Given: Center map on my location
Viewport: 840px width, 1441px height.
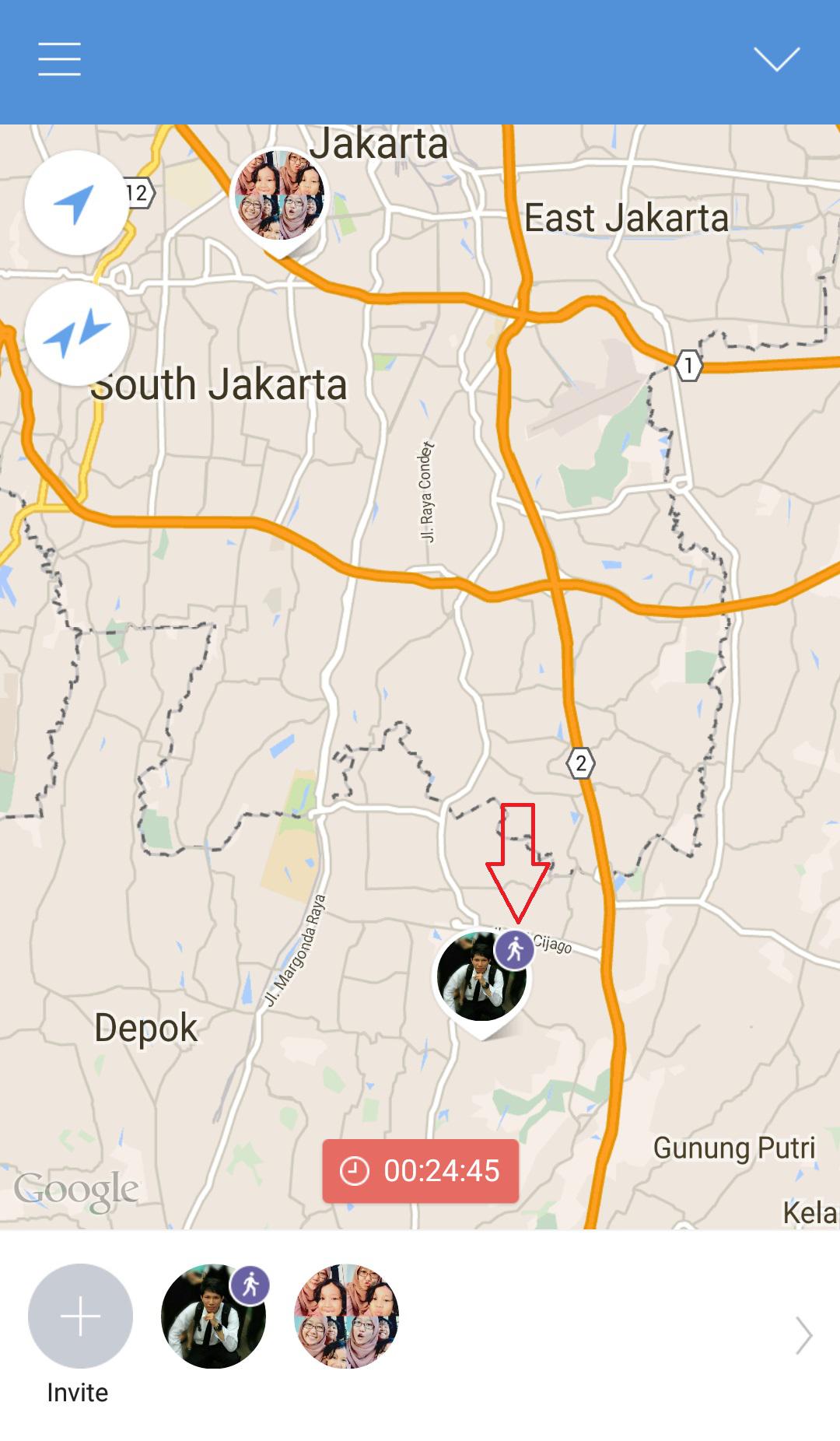Looking at the screenshot, I should pos(76,202).
